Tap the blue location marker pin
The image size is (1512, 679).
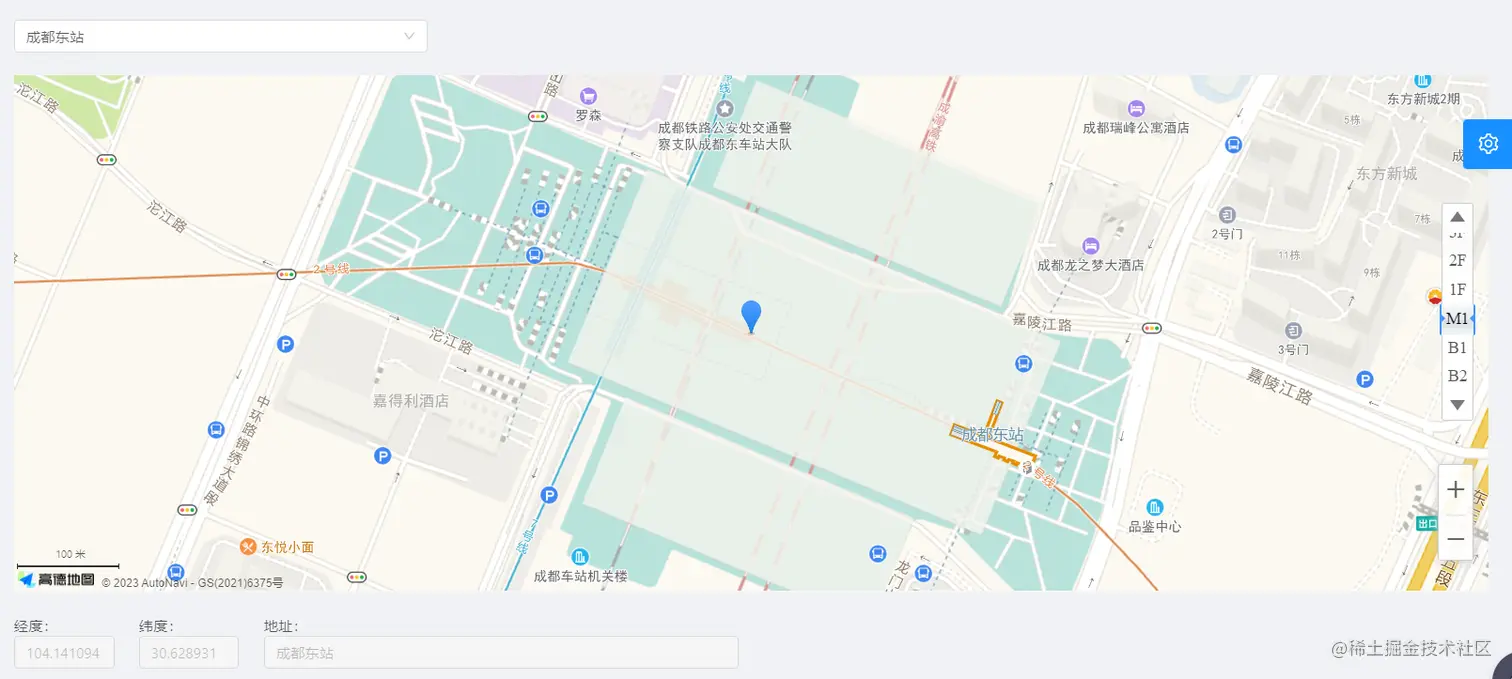(x=751, y=315)
